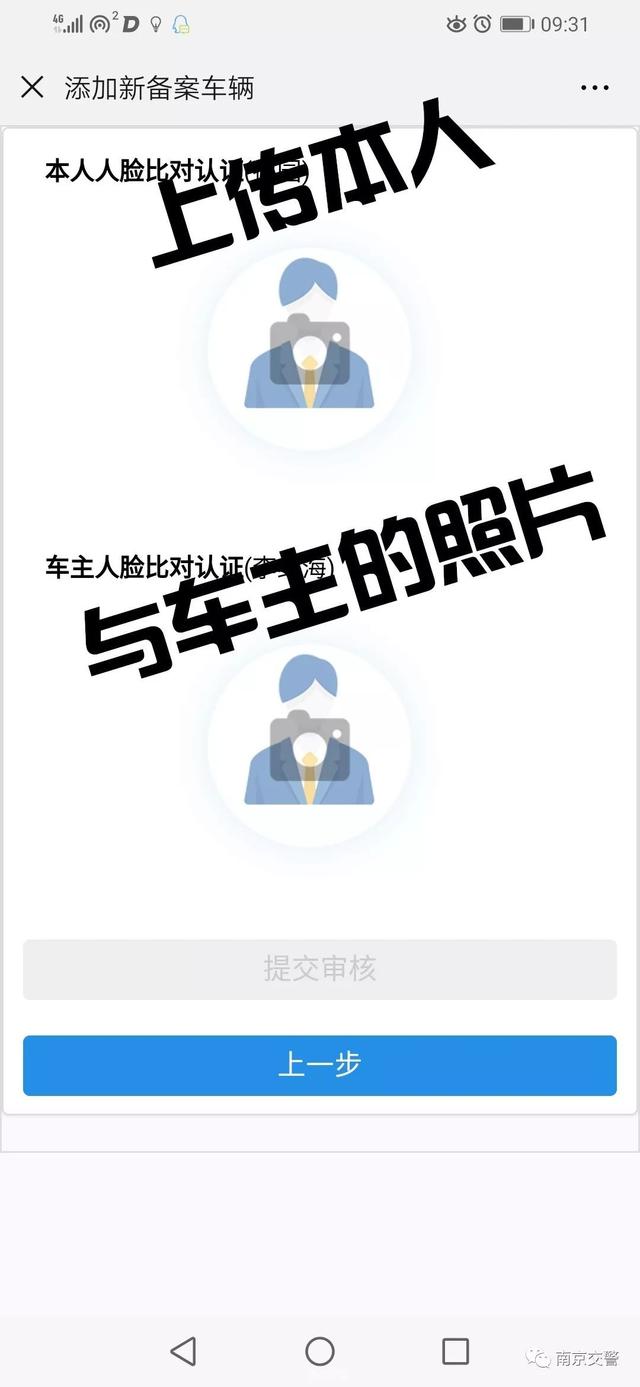Go to the system home screen
Screen dimensions: 640x1387
[x=320, y=1352]
